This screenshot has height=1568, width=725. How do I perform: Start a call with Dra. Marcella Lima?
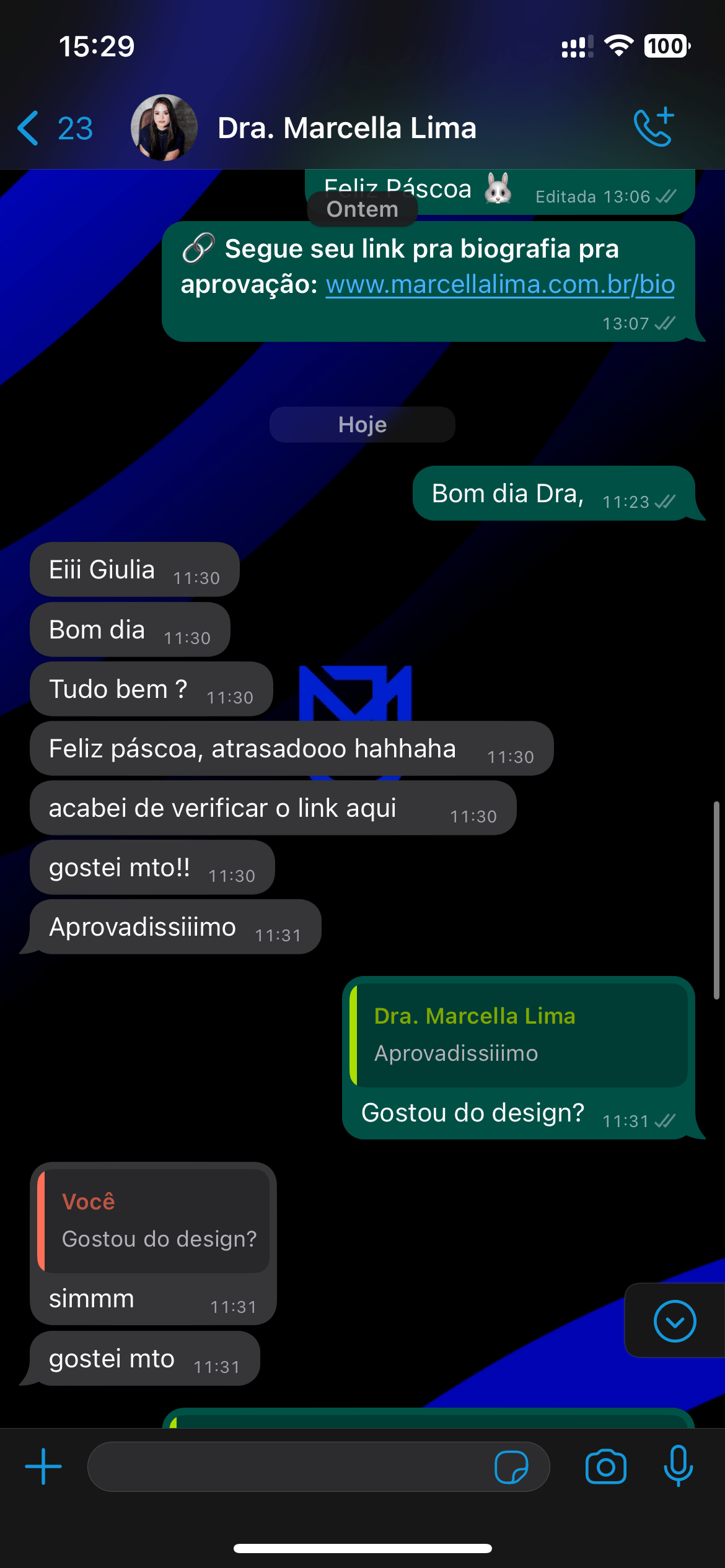coord(654,126)
